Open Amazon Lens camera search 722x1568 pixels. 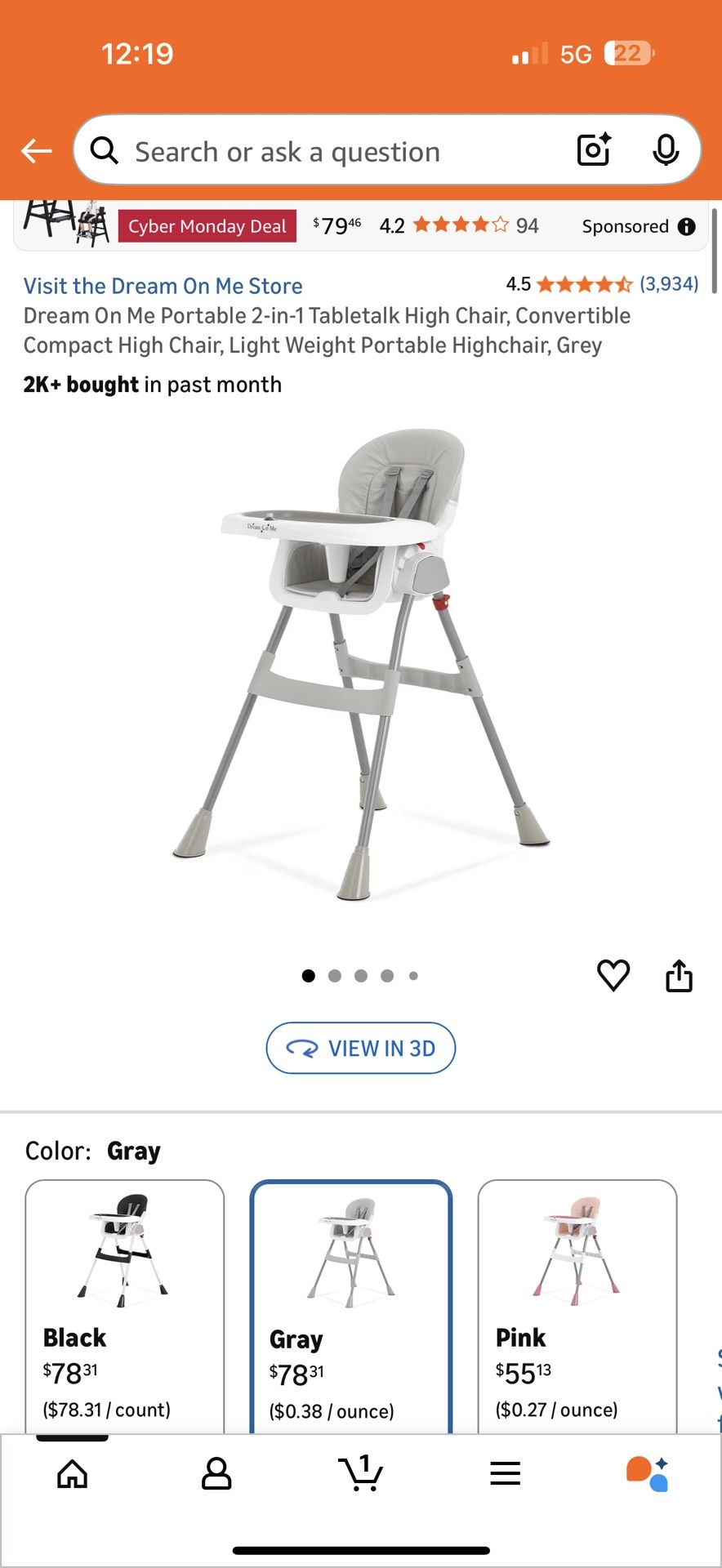[593, 149]
